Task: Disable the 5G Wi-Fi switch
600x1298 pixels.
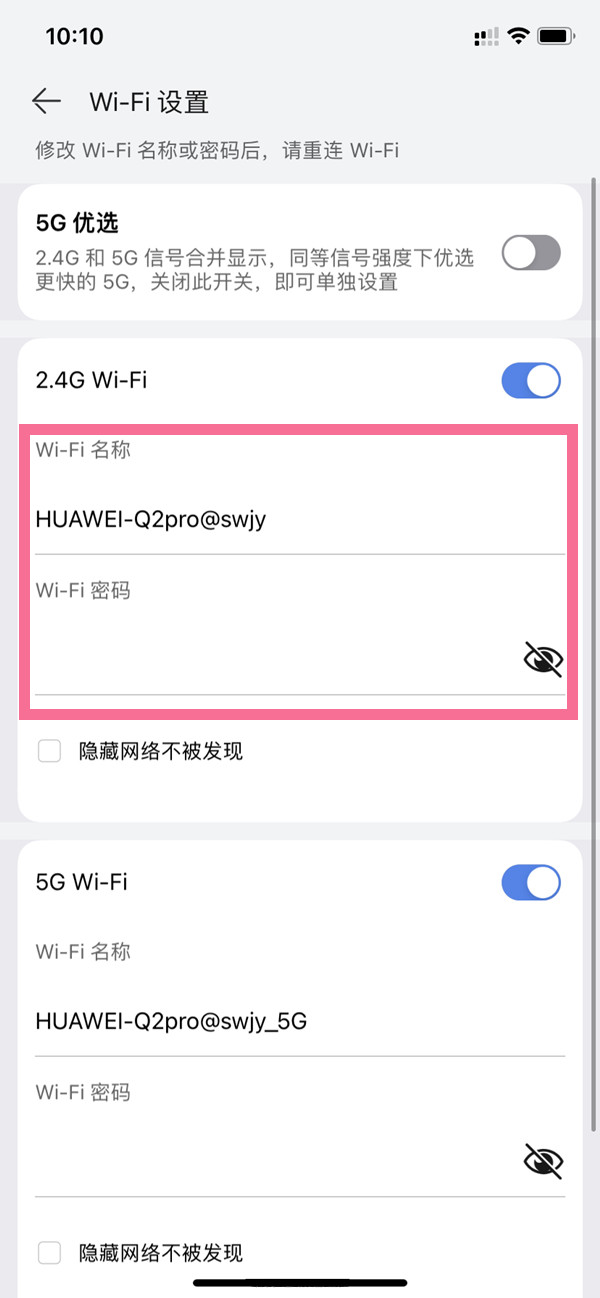Action: click(x=531, y=883)
